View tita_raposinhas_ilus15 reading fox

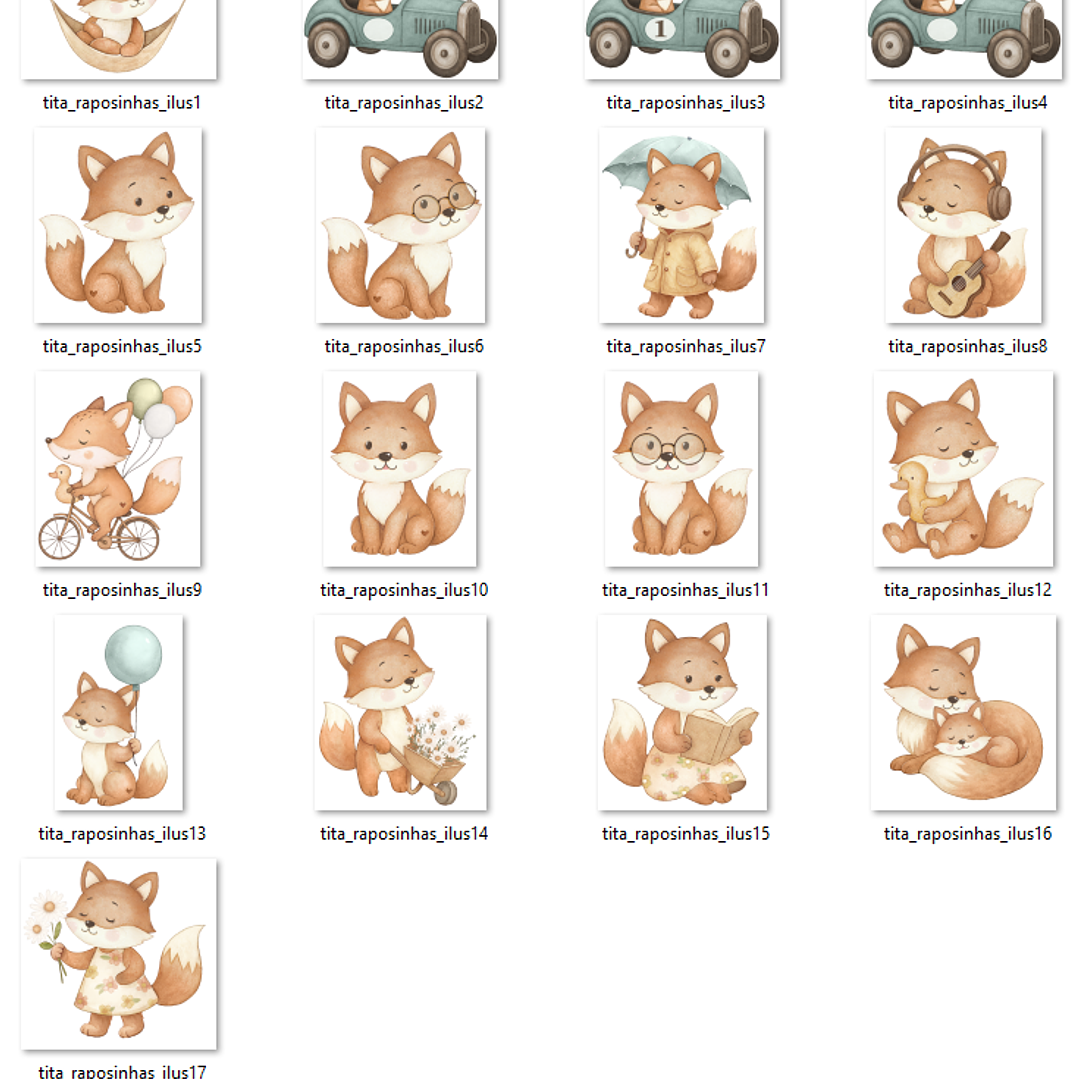pos(682,712)
